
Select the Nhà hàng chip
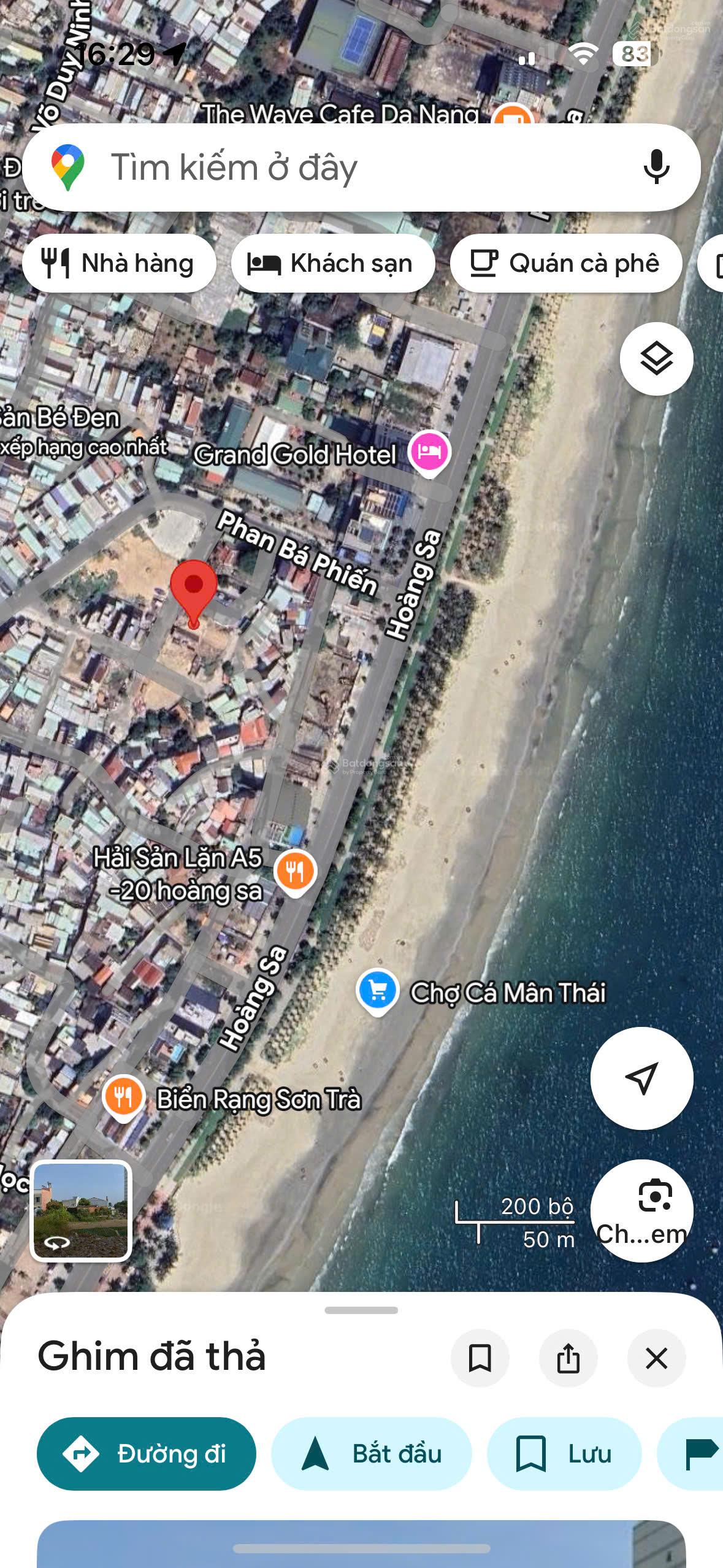(x=119, y=263)
